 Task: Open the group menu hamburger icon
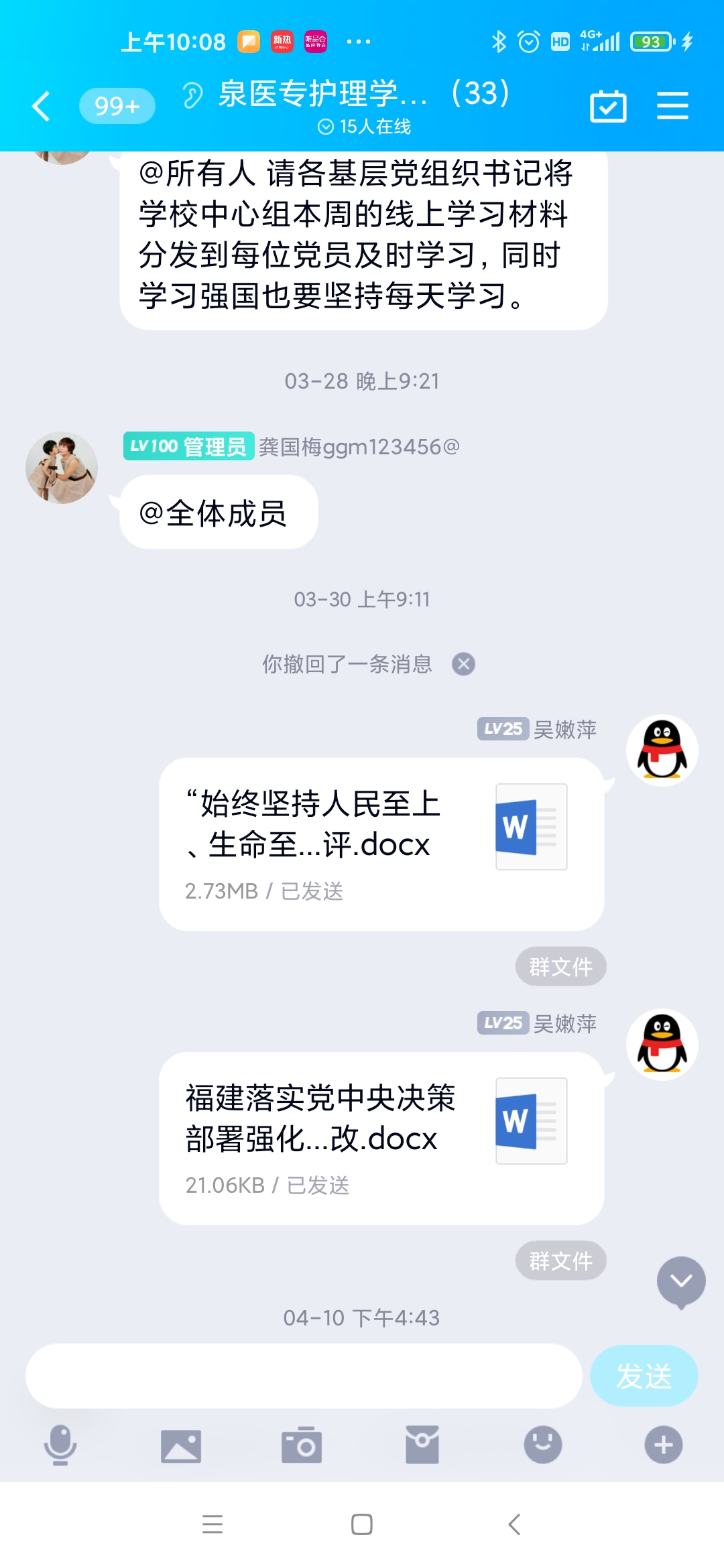(x=672, y=106)
